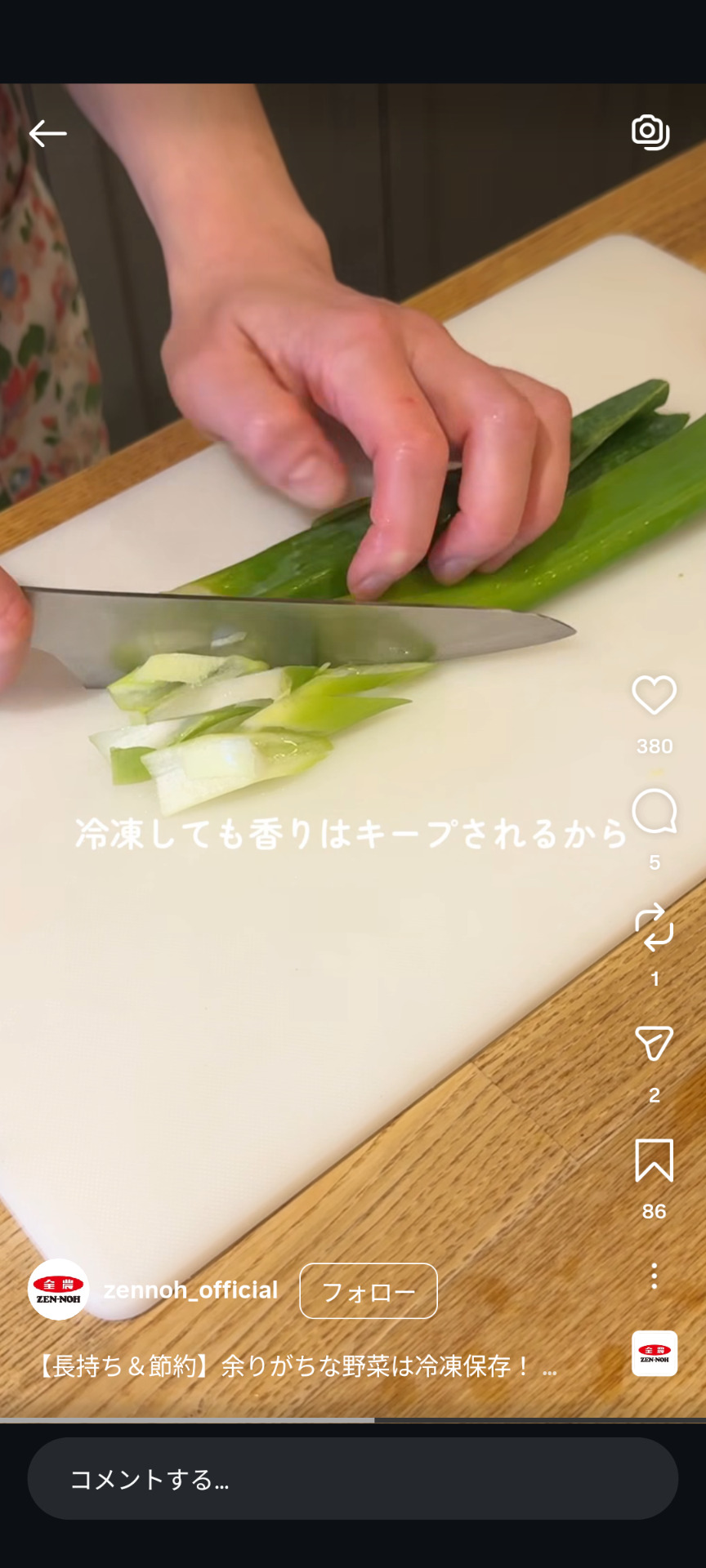Open the zennoh_official username

pos(190,1290)
